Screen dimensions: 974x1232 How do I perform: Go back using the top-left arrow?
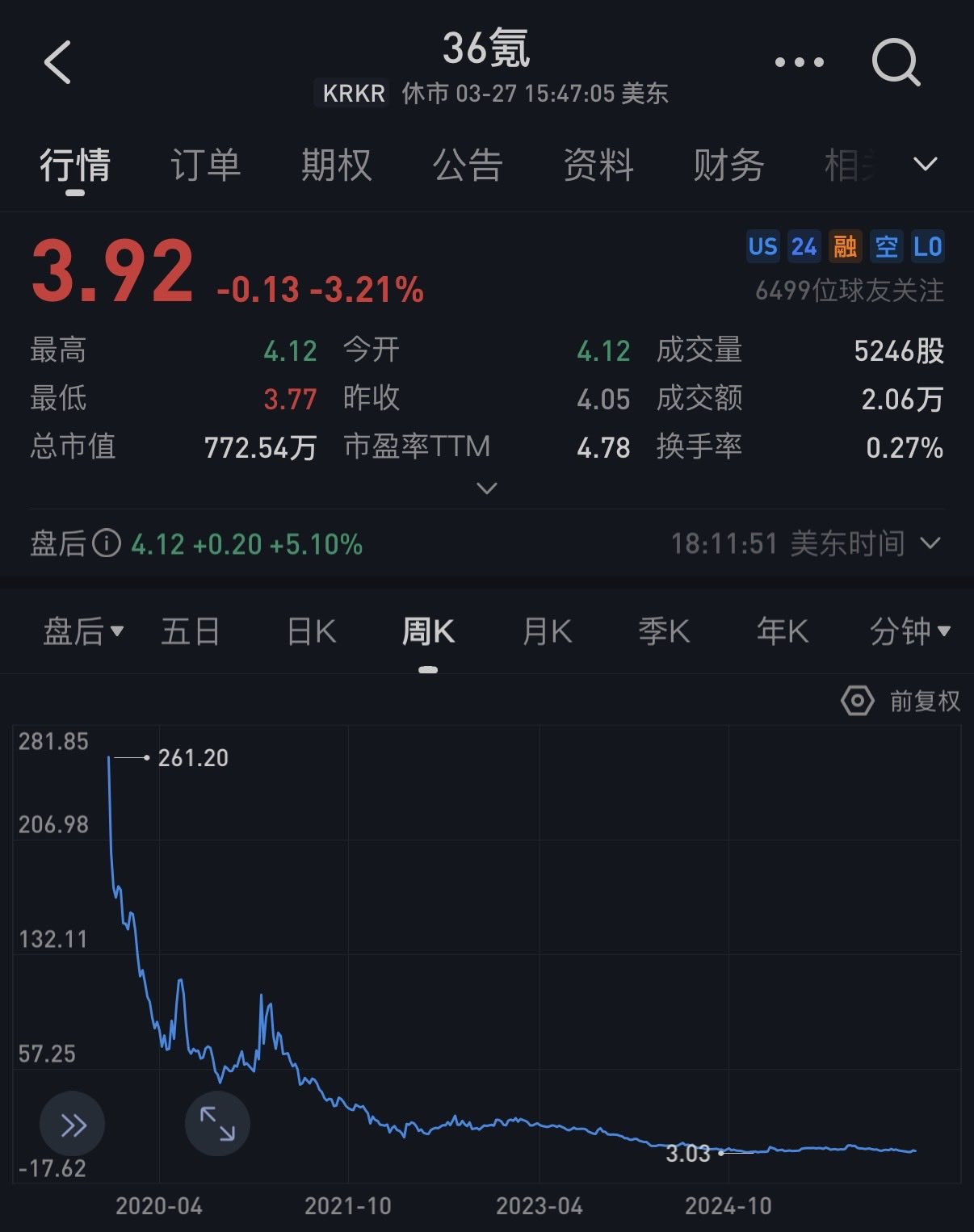tap(58, 62)
